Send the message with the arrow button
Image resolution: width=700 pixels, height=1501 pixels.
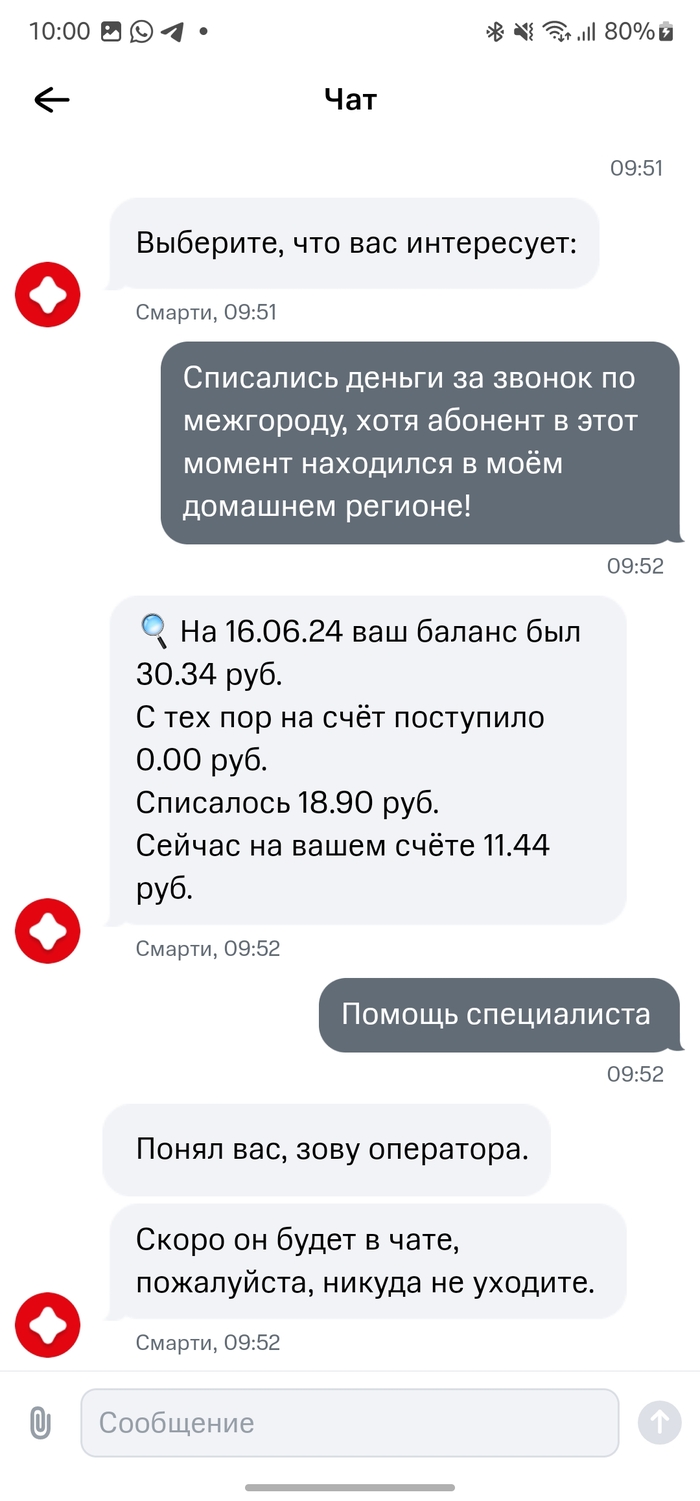click(x=659, y=1423)
